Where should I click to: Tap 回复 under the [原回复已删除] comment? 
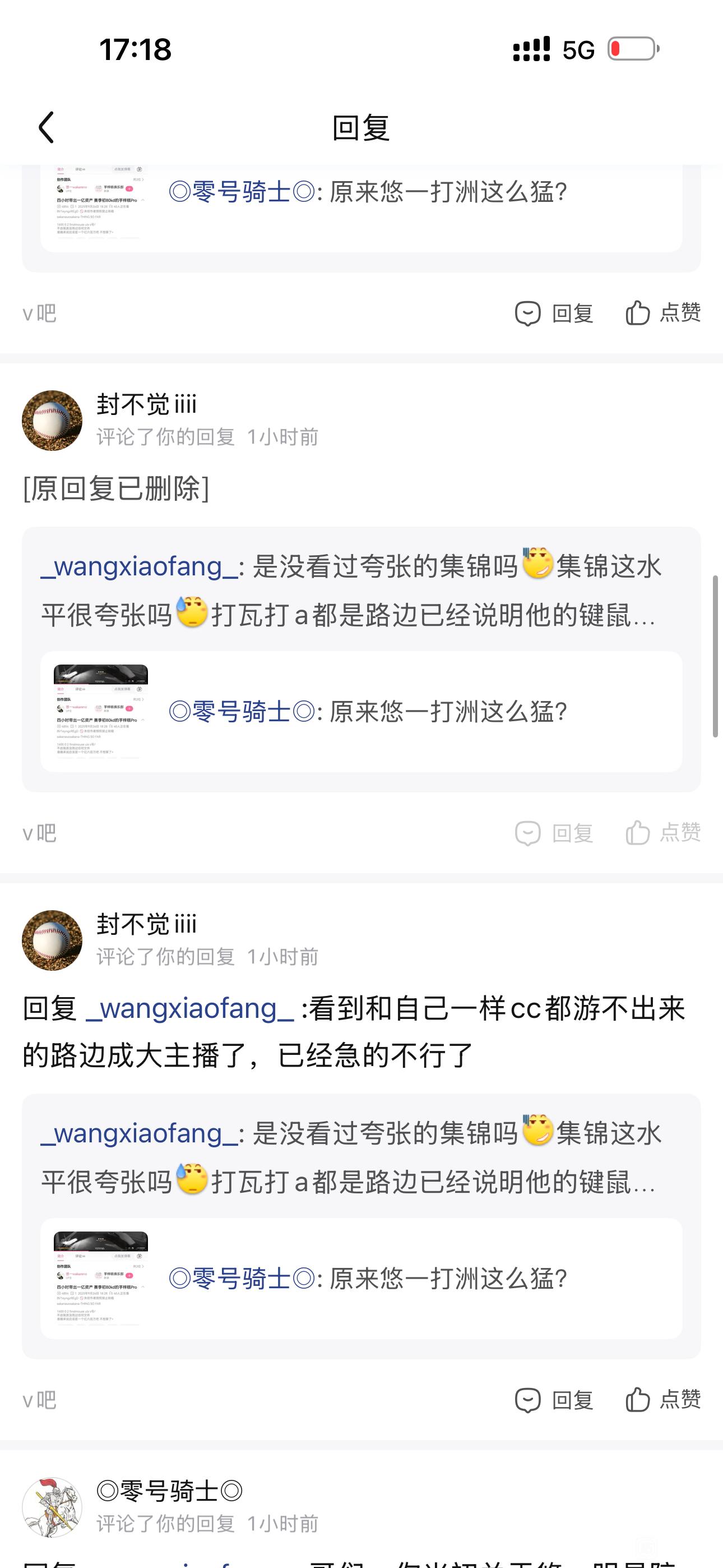click(x=554, y=832)
